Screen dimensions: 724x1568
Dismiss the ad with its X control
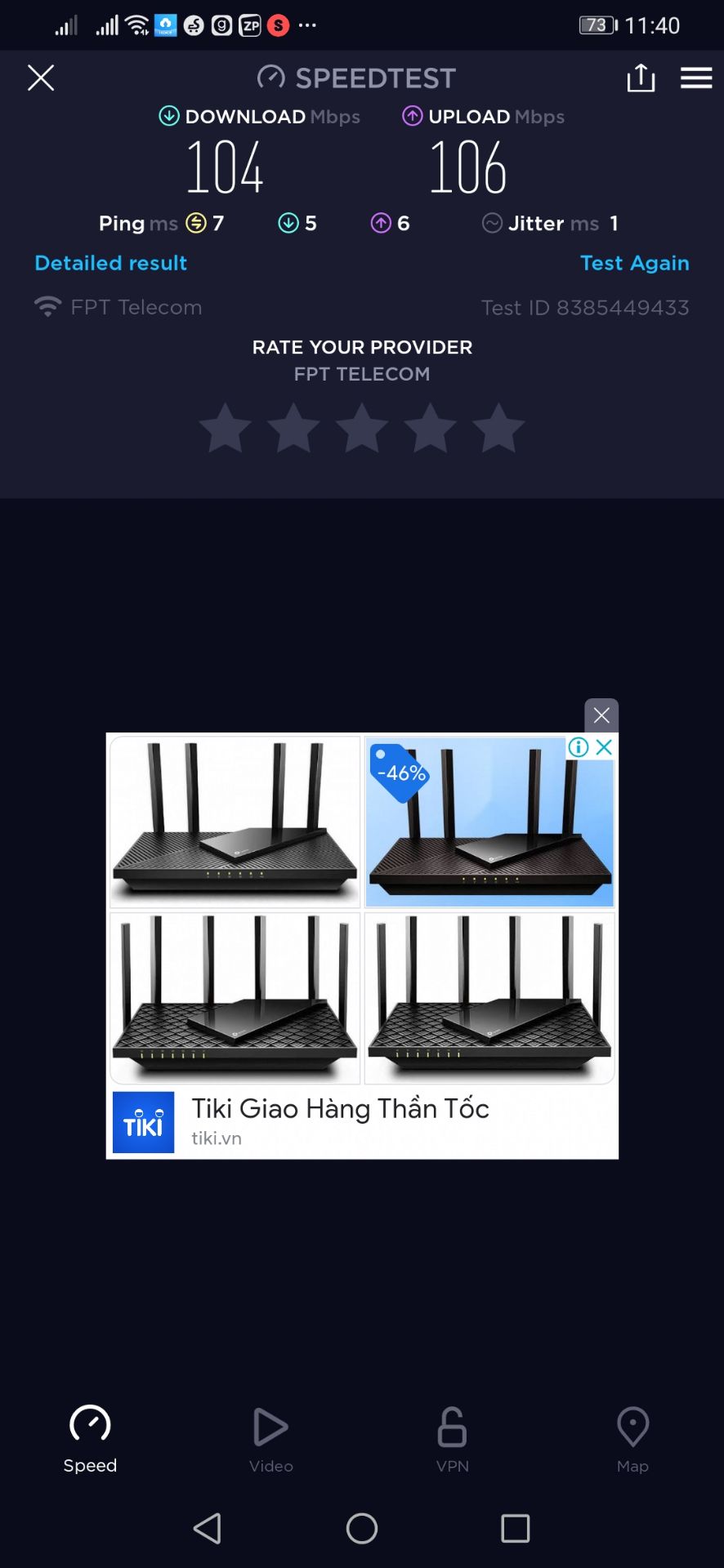click(x=604, y=746)
